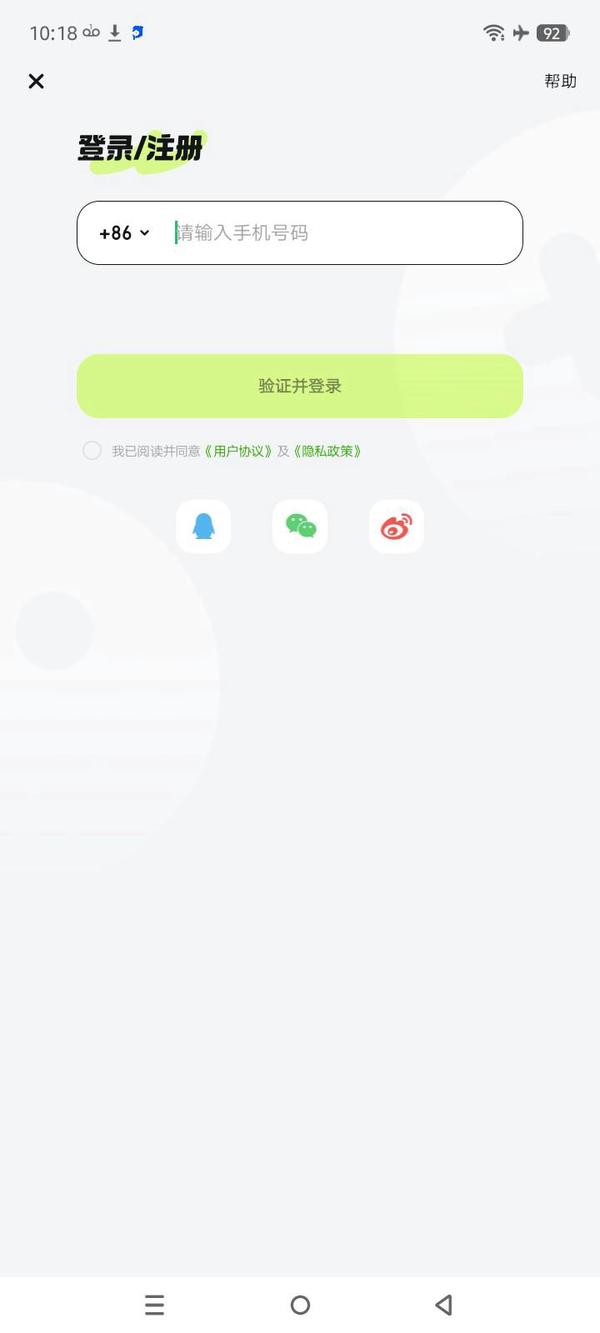
Task: Log in with Weibo icon
Action: (x=396, y=526)
